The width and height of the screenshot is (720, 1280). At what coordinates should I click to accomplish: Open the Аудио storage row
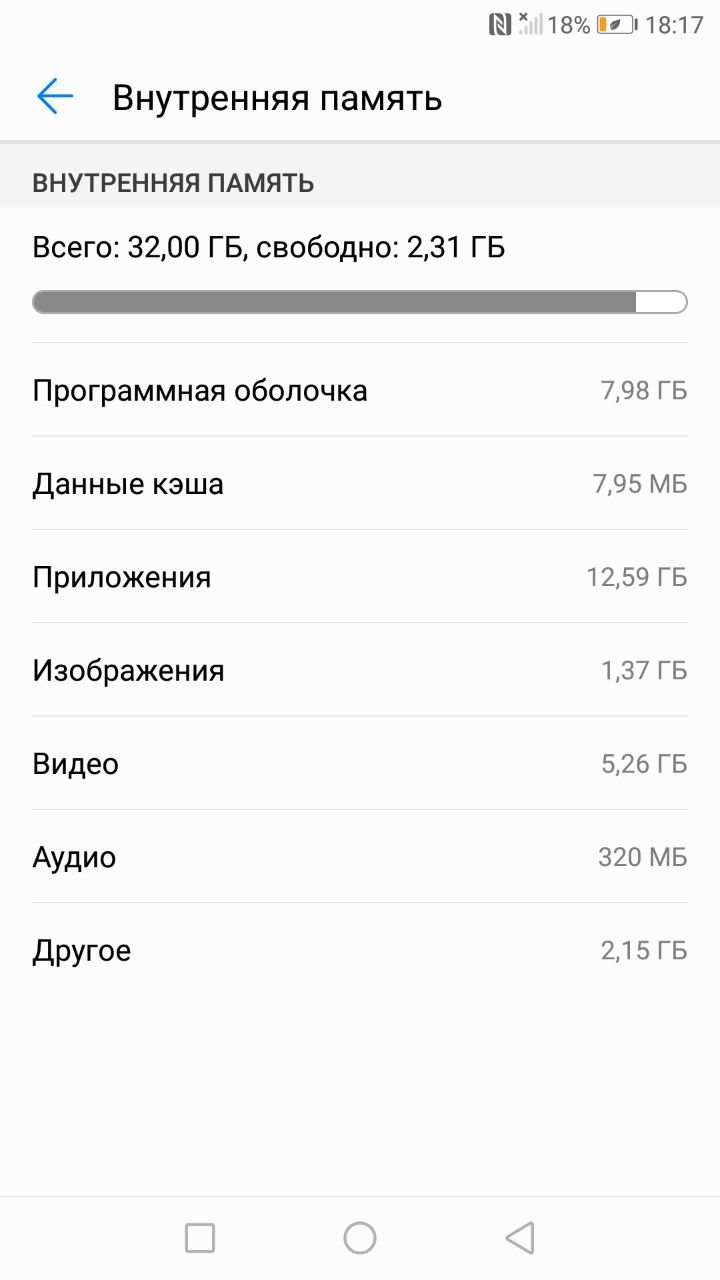pos(360,857)
